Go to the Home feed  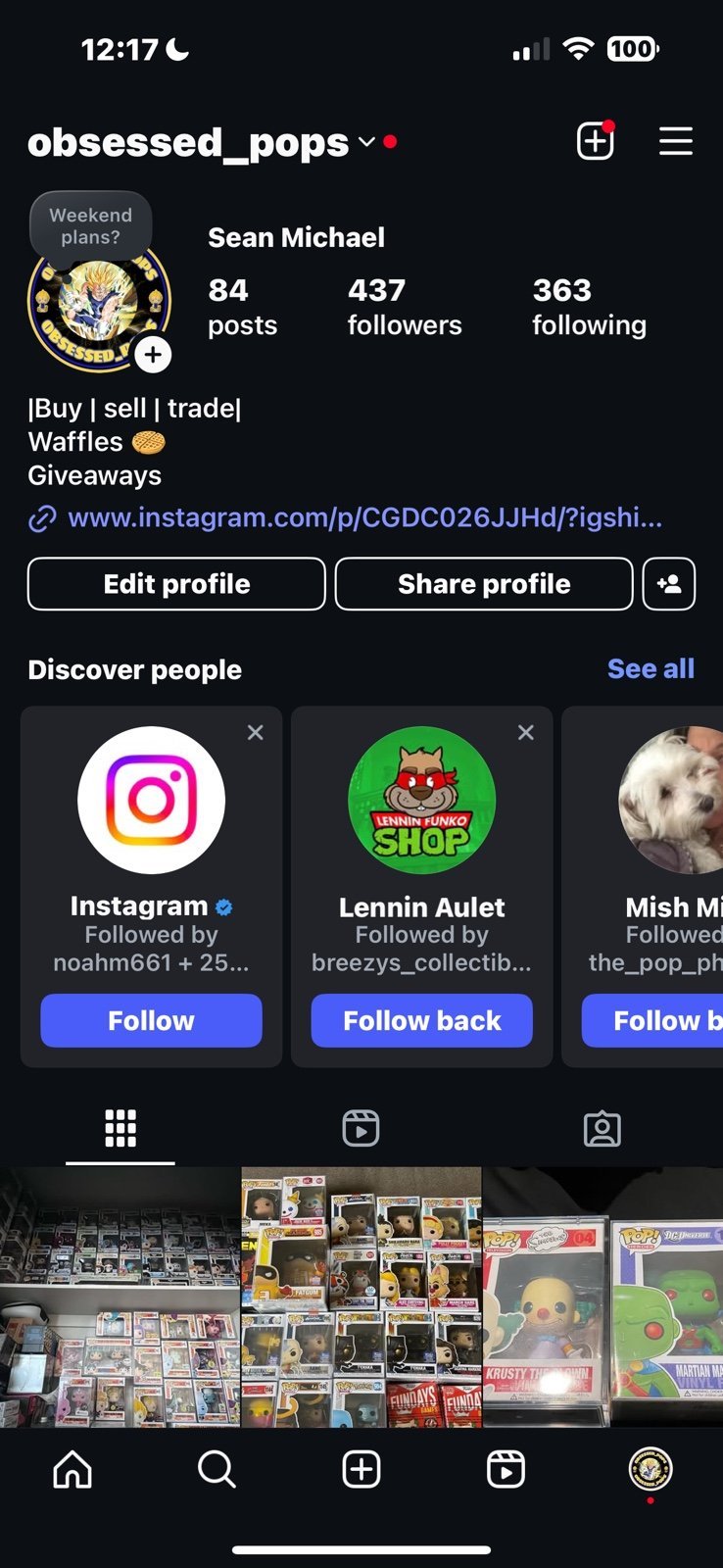(72, 1469)
